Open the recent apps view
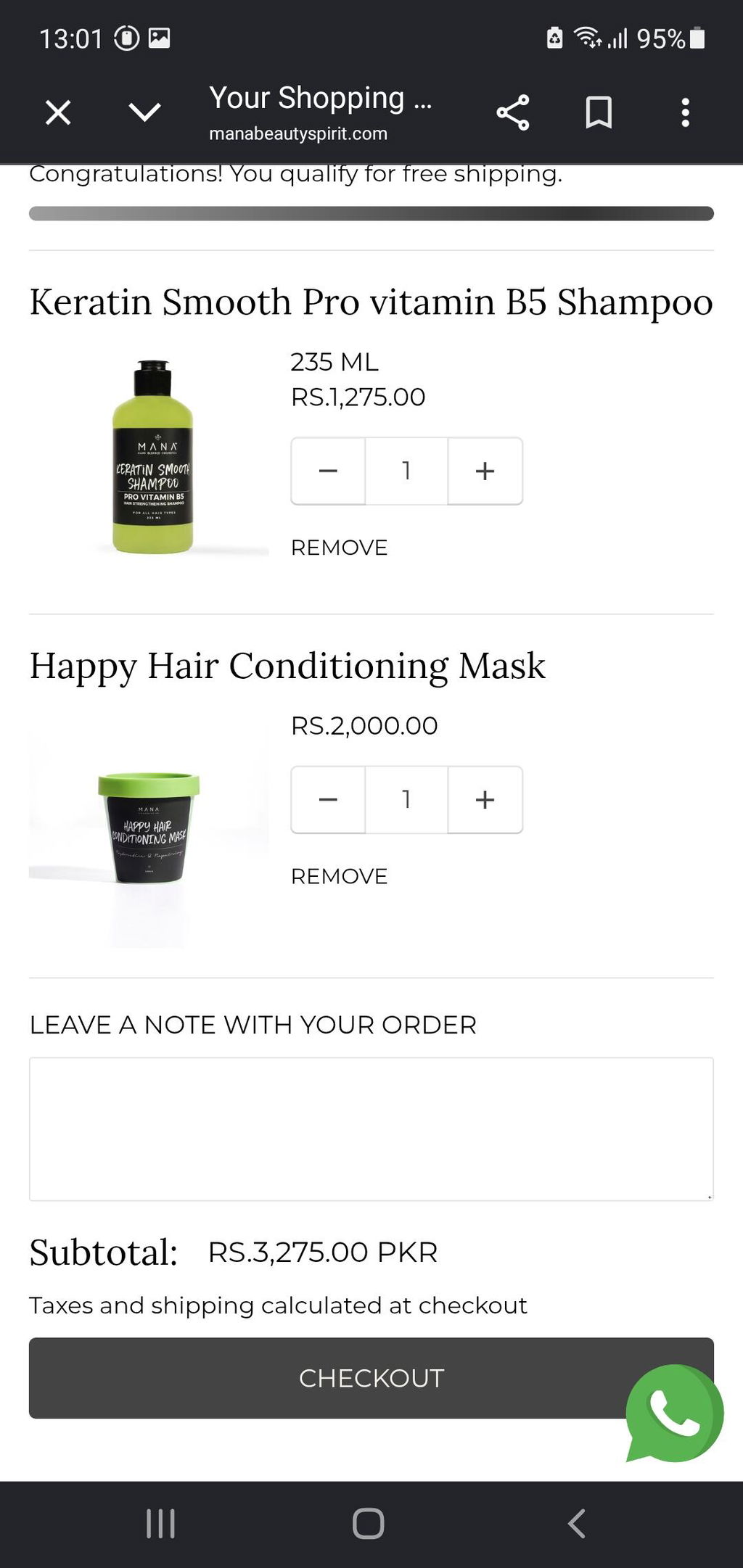743x1568 pixels. [160, 1523]
